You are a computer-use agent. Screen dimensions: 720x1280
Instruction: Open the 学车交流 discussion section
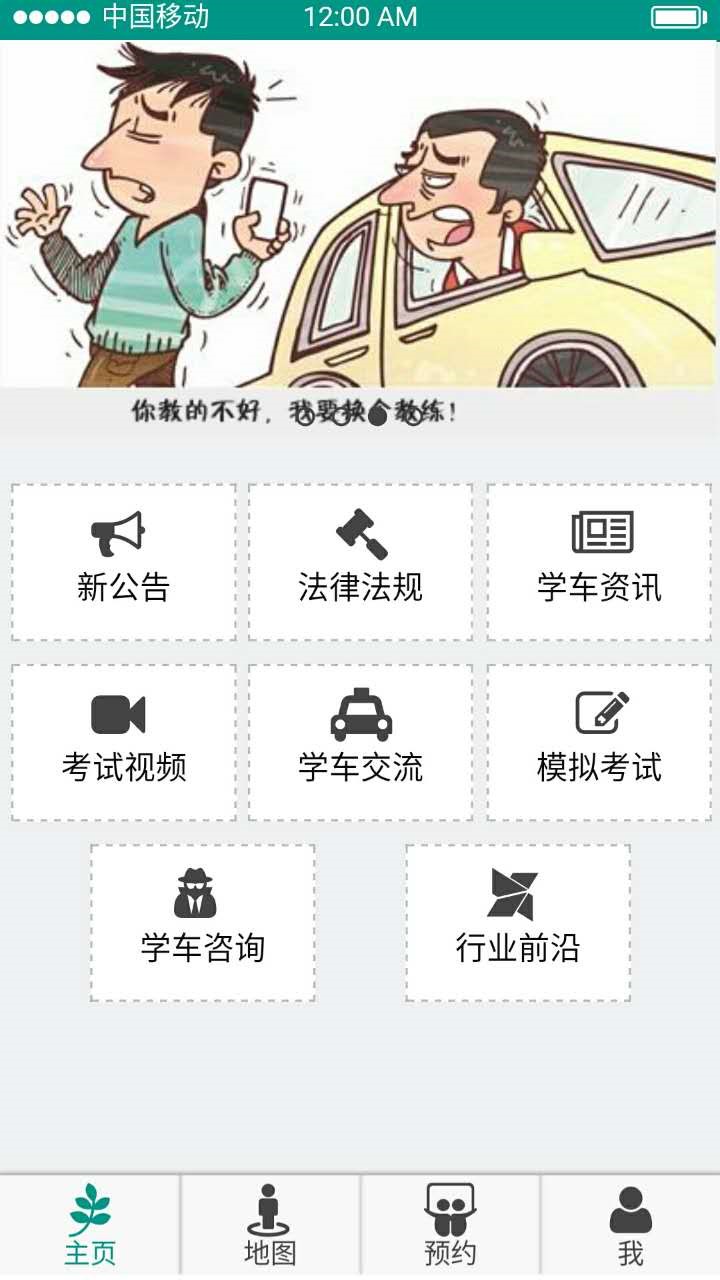click(x=360, y=742)
